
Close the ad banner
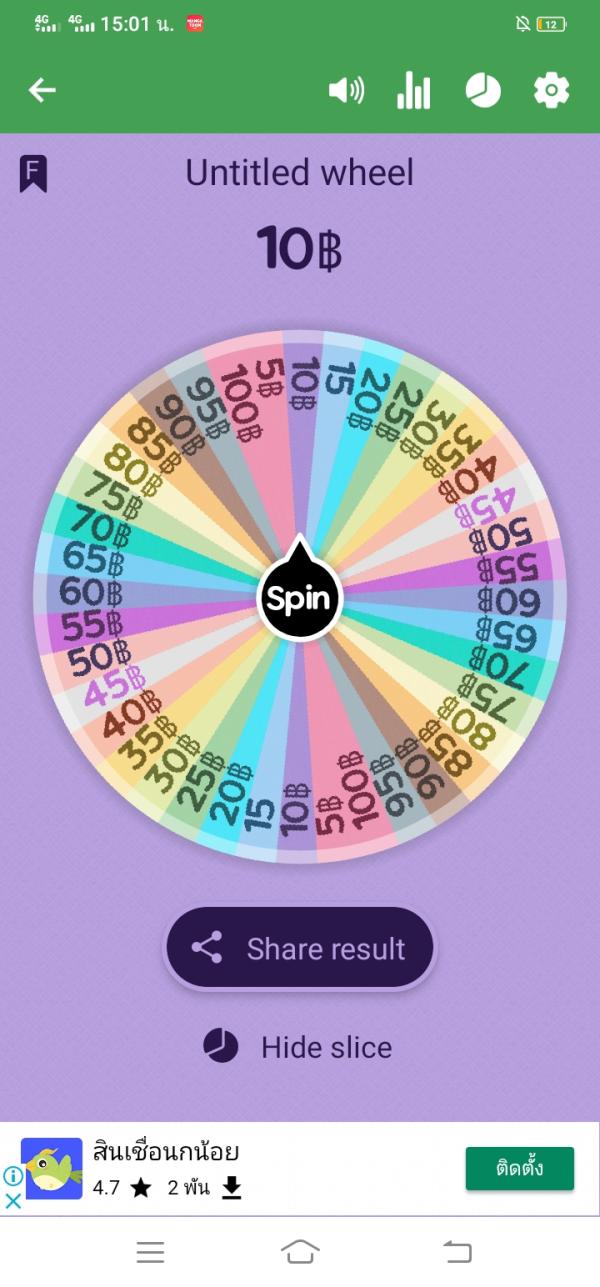coord(13,1200)
